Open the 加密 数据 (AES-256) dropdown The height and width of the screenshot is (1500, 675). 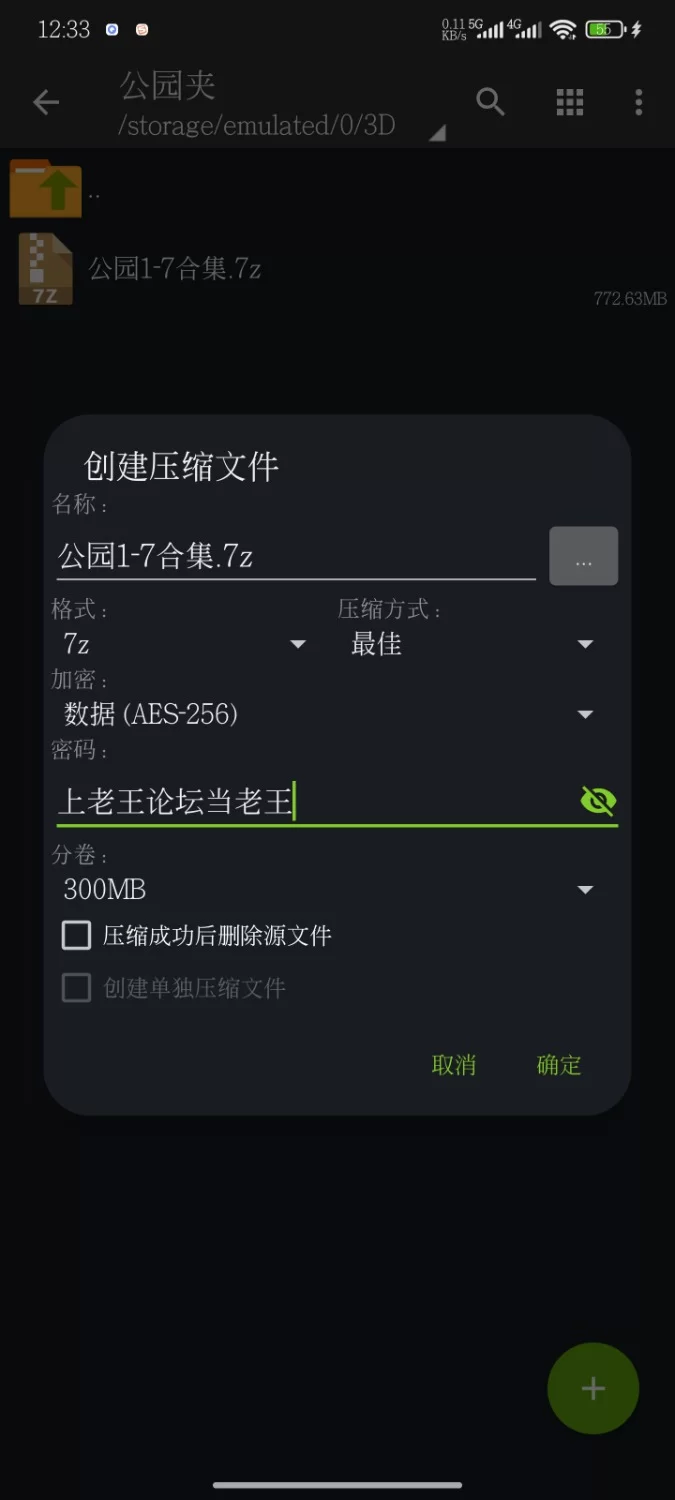(x=328, y=714)
